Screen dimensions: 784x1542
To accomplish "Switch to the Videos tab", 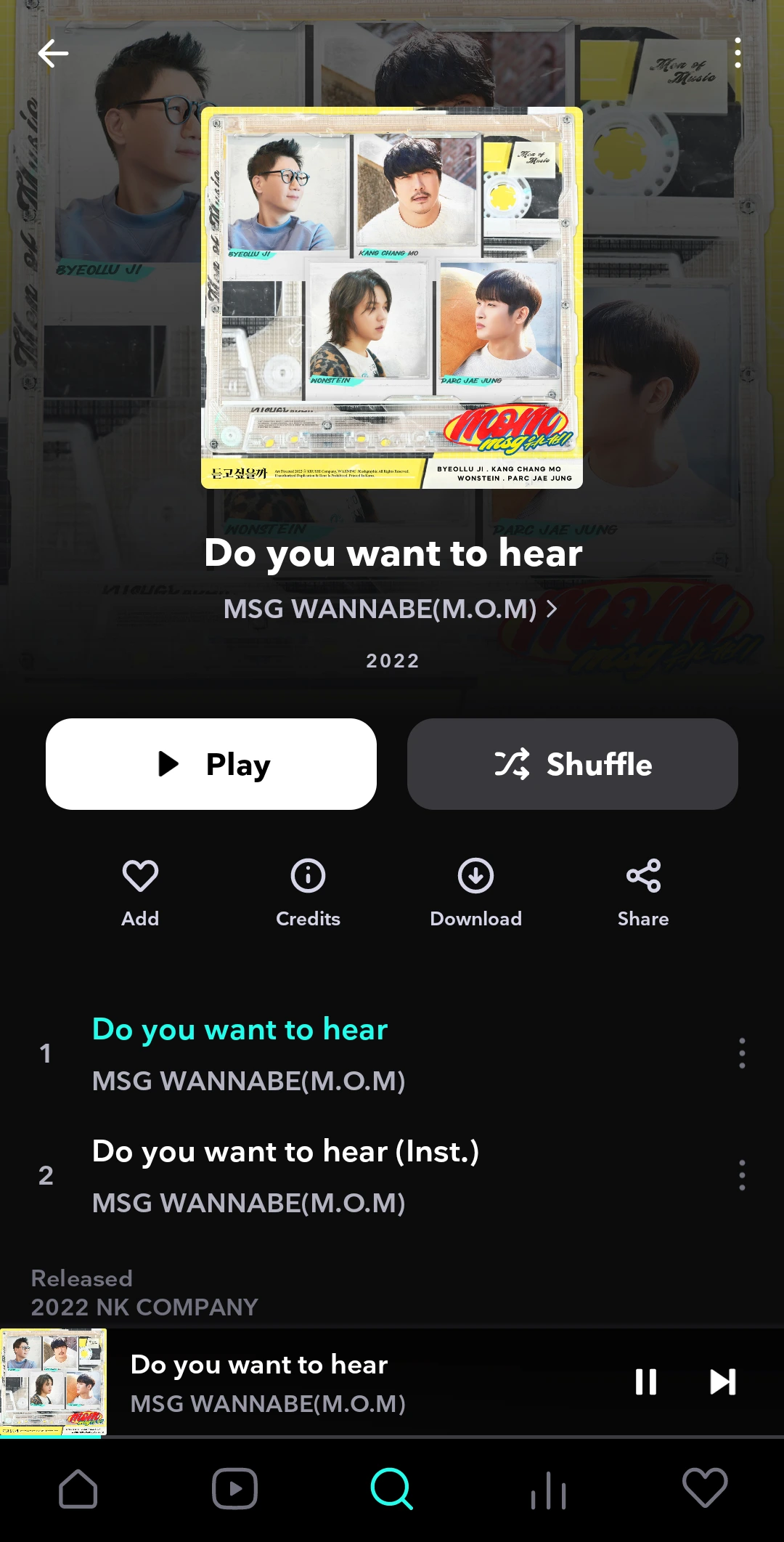I will [x=234, y=1489].
